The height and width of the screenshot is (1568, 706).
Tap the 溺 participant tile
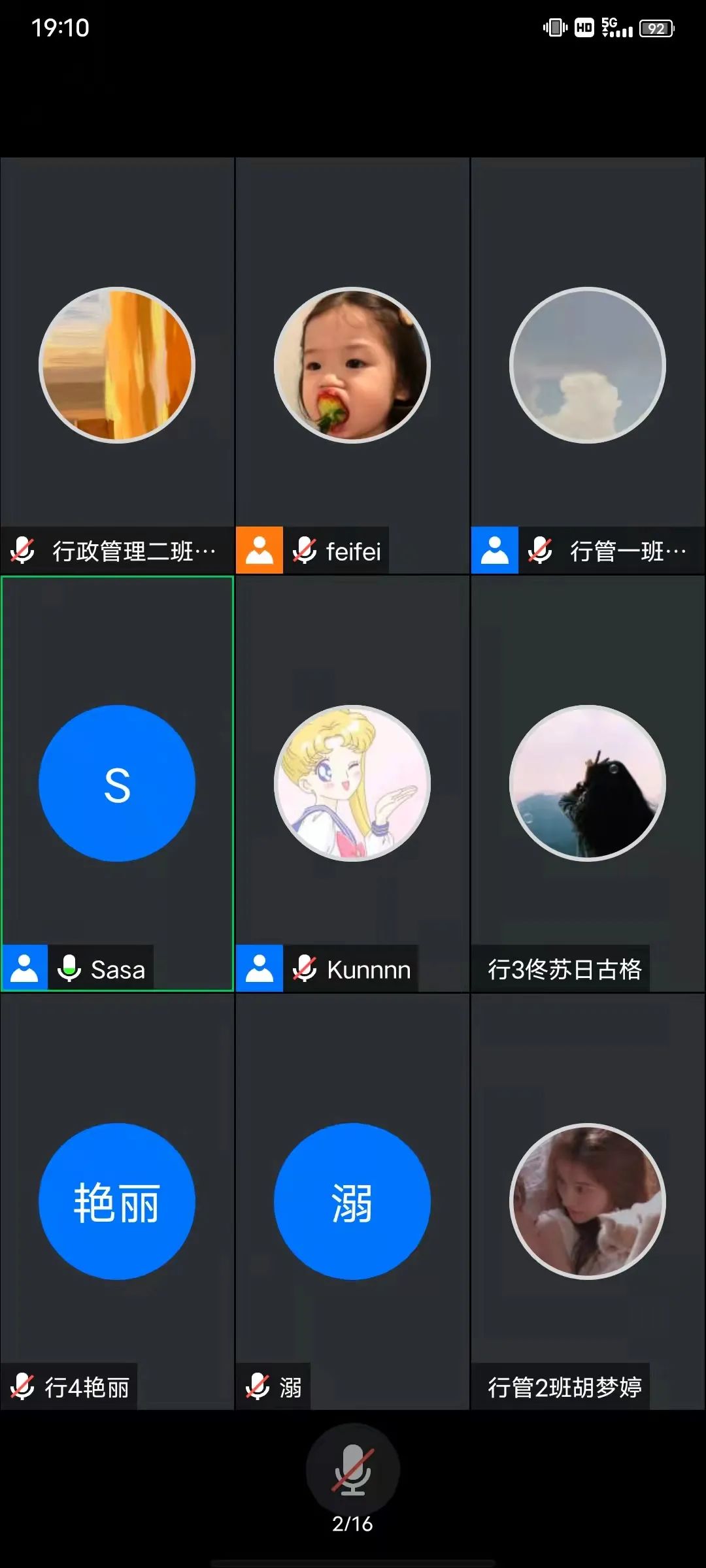click(x=352, y=1201)
